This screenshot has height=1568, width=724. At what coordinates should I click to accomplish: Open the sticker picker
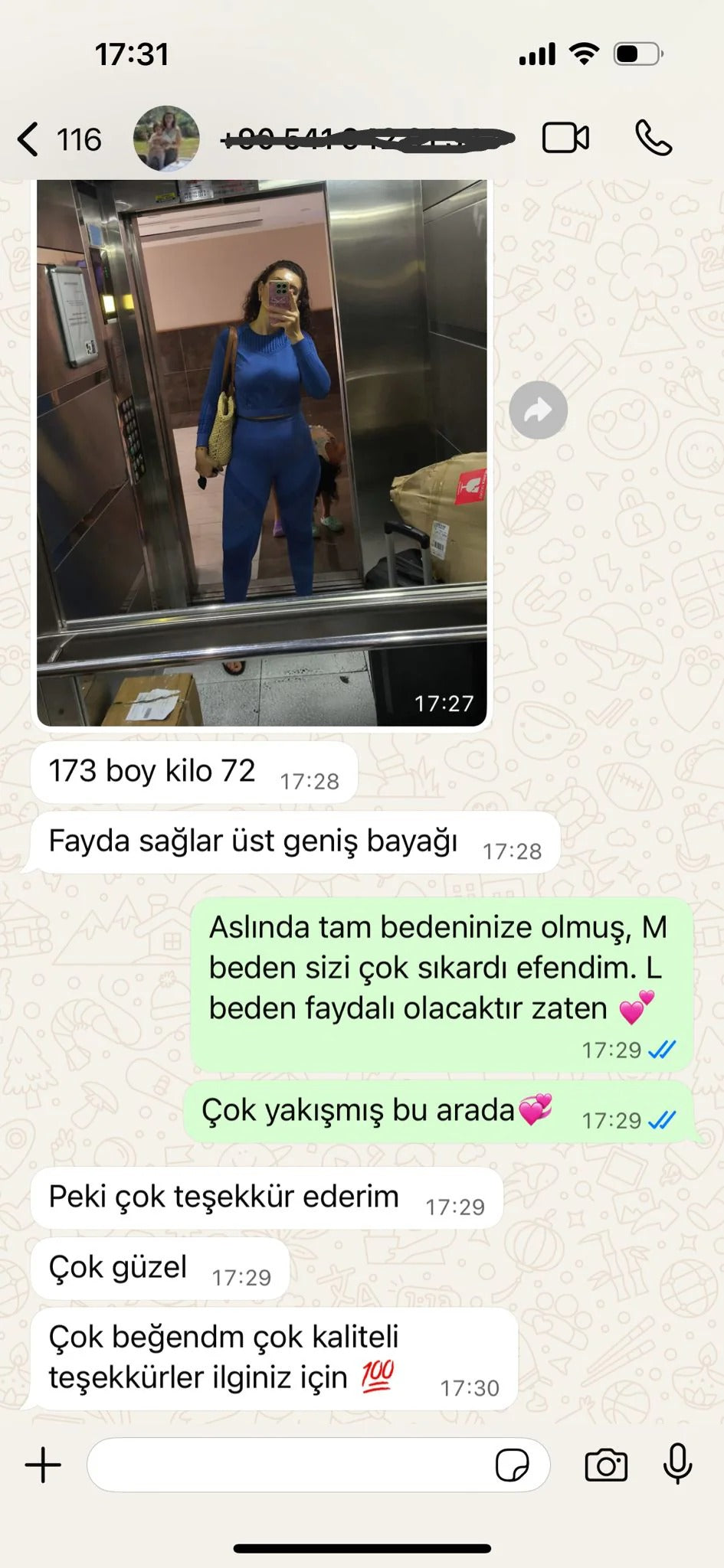pos(512,1465)
